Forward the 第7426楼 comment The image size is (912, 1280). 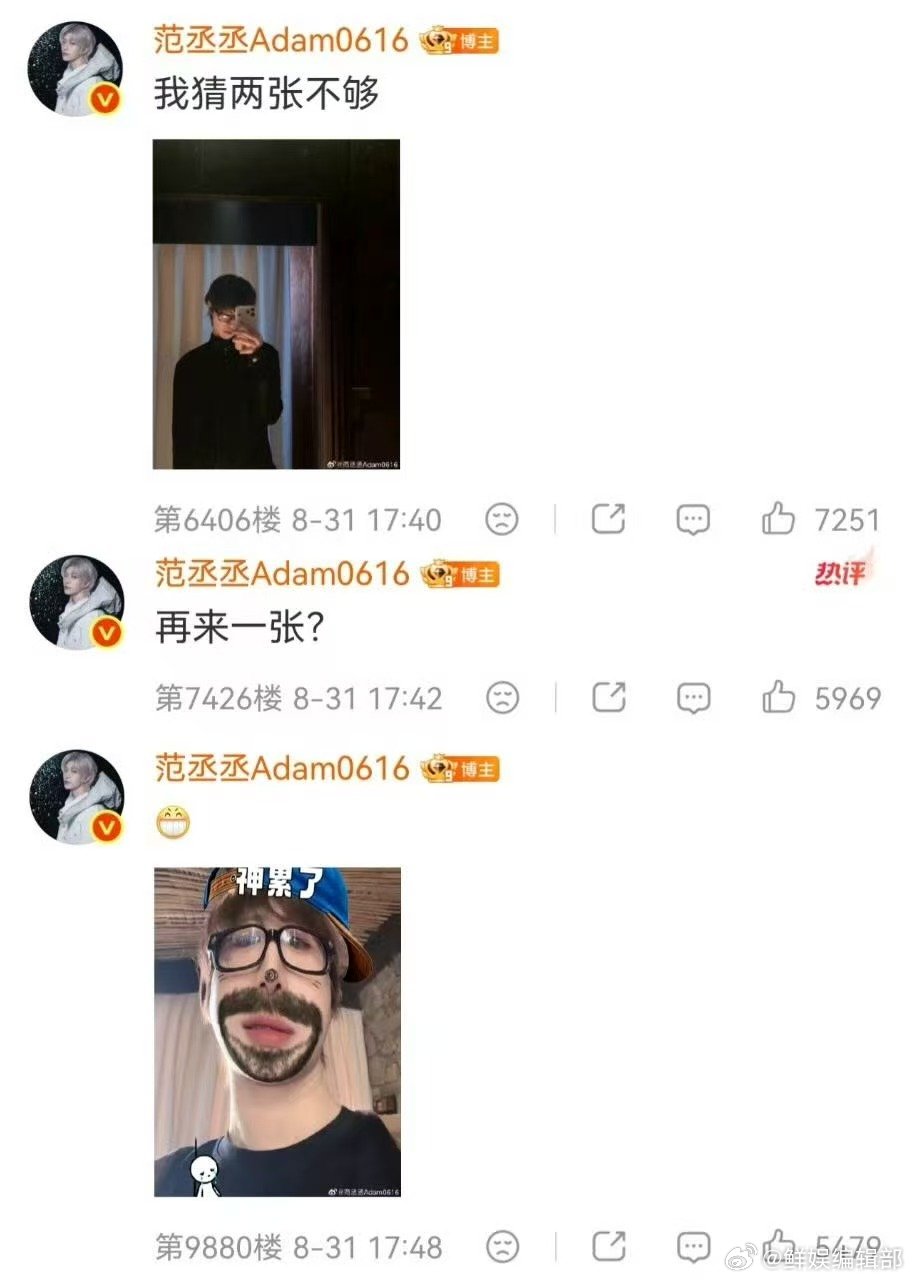coord(608,697)
